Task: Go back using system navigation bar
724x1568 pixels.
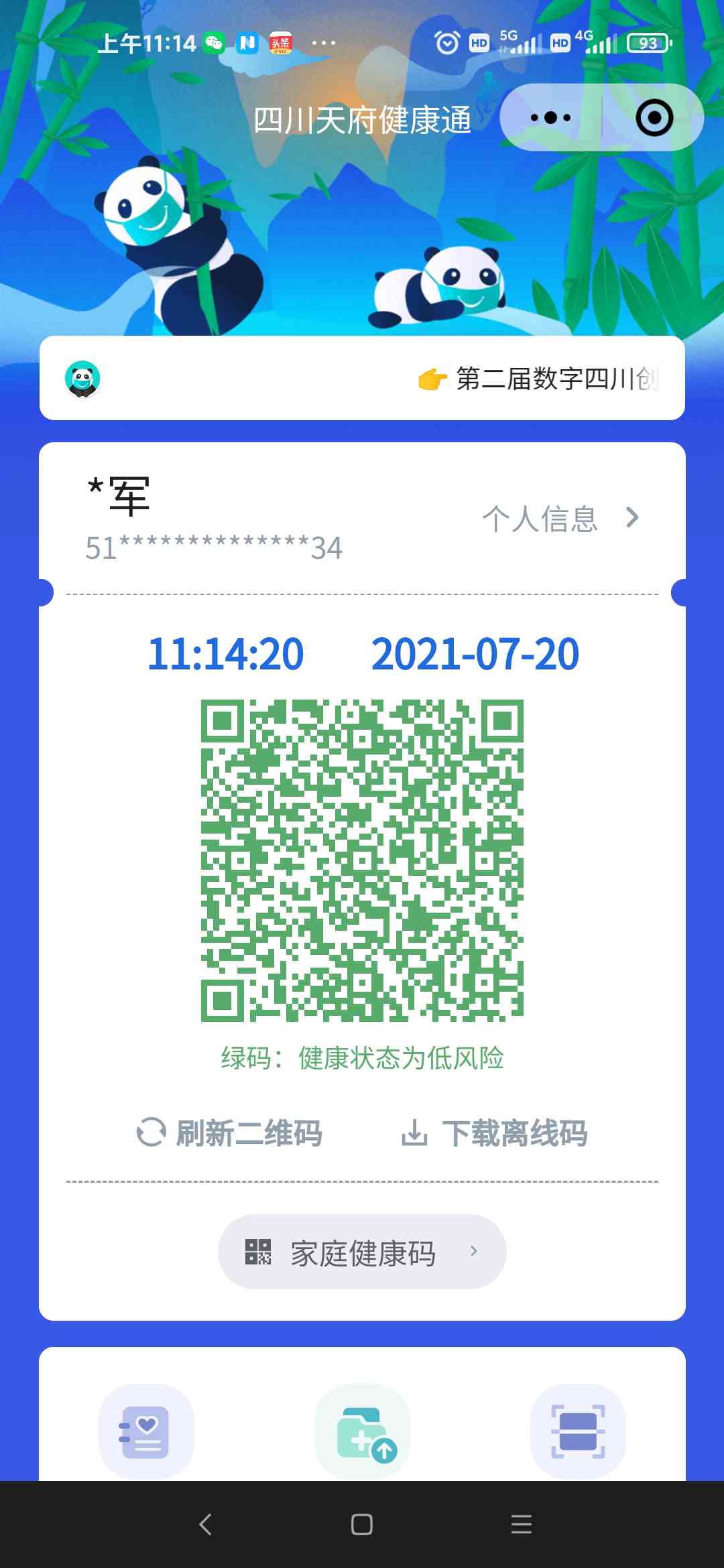Action: click(x=205, y=1524)
